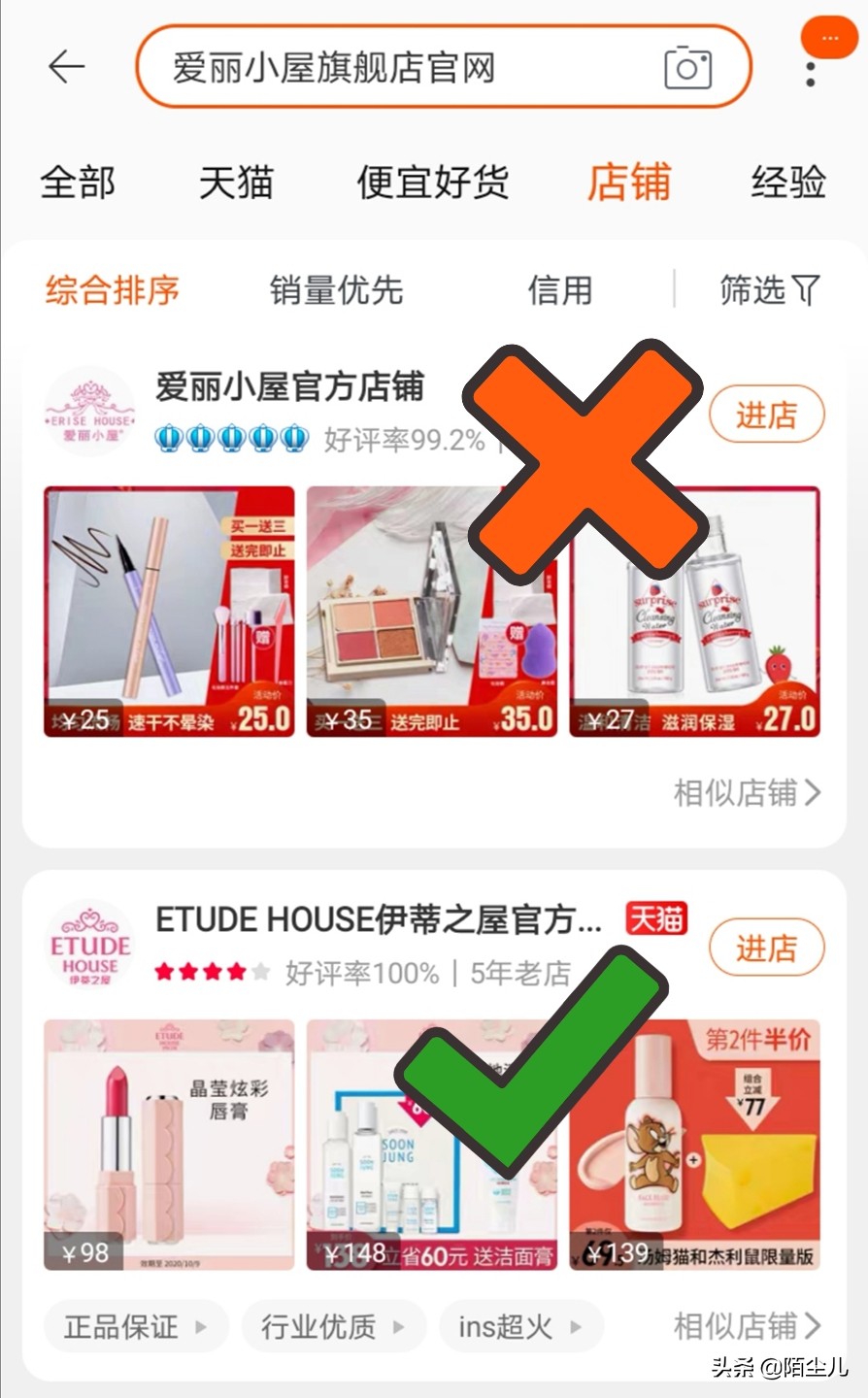Open 相似店铺 link under ETUDE HOUSE store
Screen dimensions: 868x1398
click(748, 1326)
